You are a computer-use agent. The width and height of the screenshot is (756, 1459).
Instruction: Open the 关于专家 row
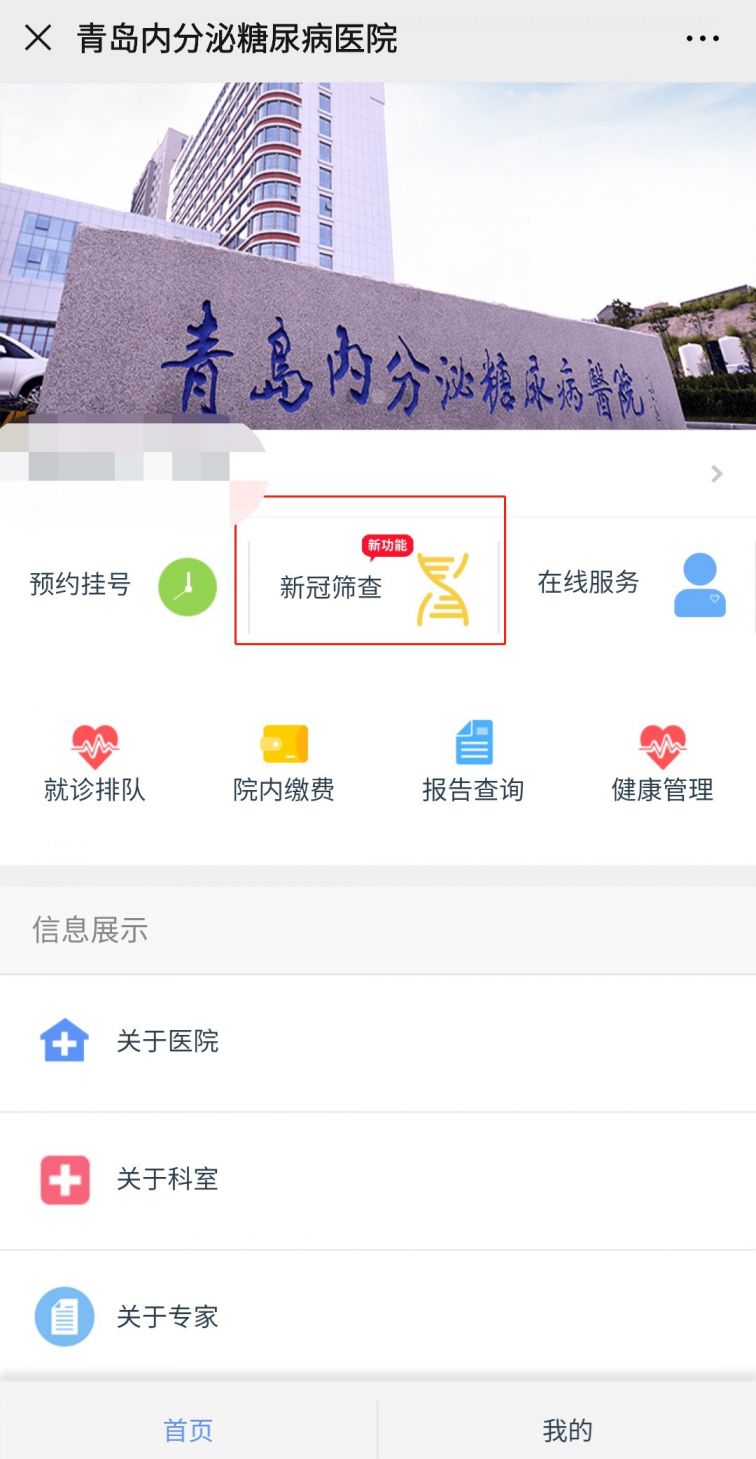(x=378, y=1317)
